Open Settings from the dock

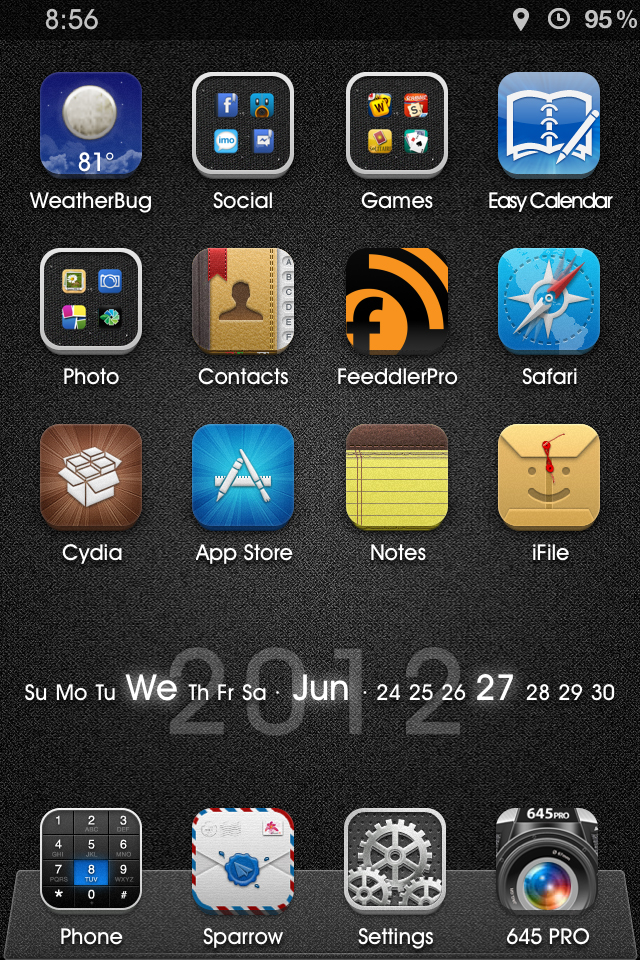[395, 861]
